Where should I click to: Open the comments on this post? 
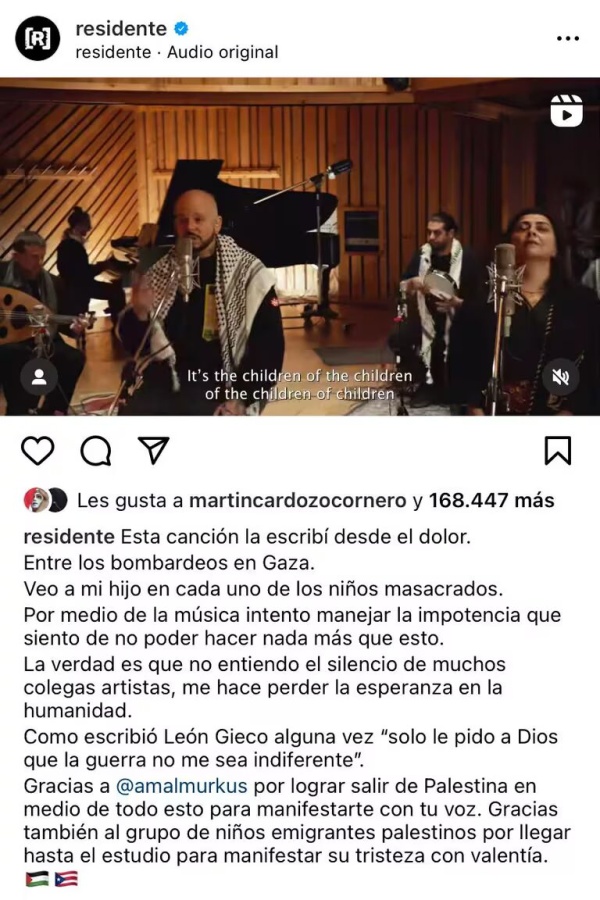tap(95, 451)
